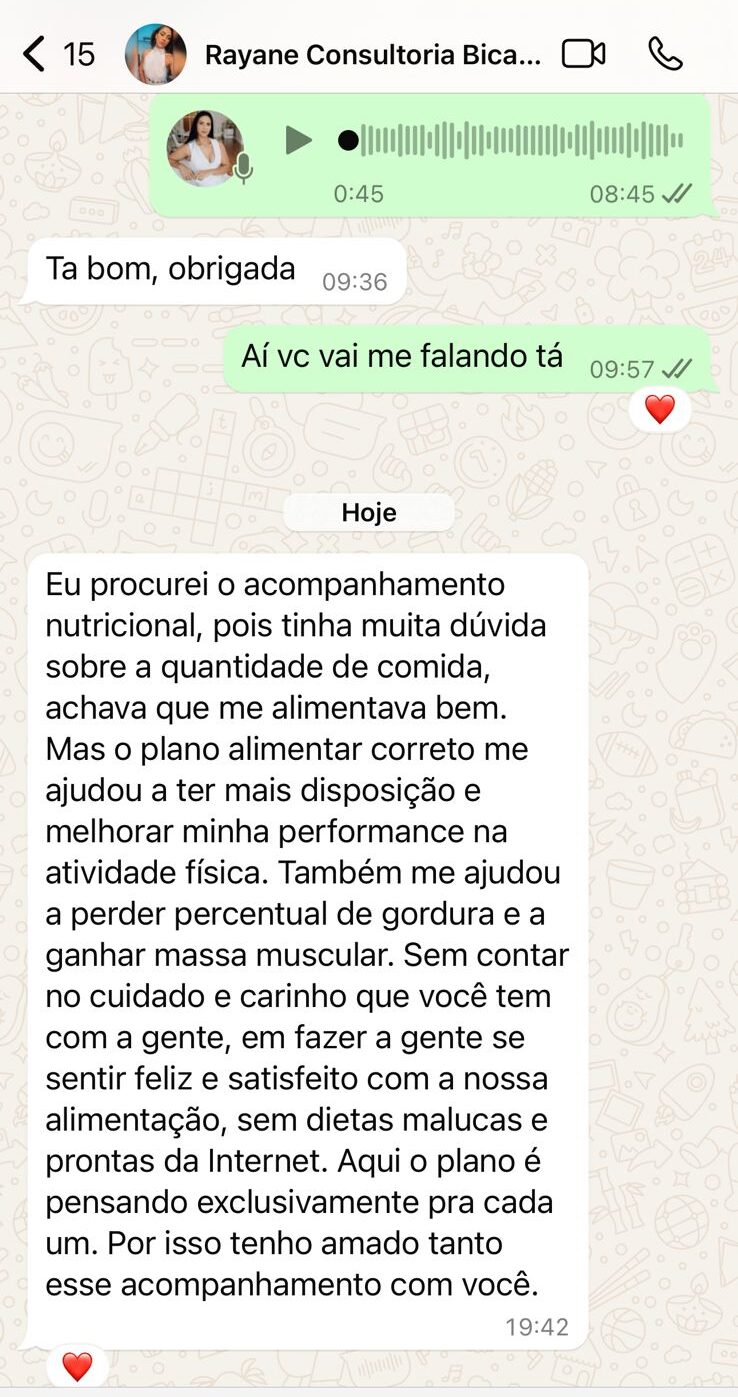Viewport: 738px width, 1397px height.
Task: Start a voice call with Rayane
Action: point(665,54)
